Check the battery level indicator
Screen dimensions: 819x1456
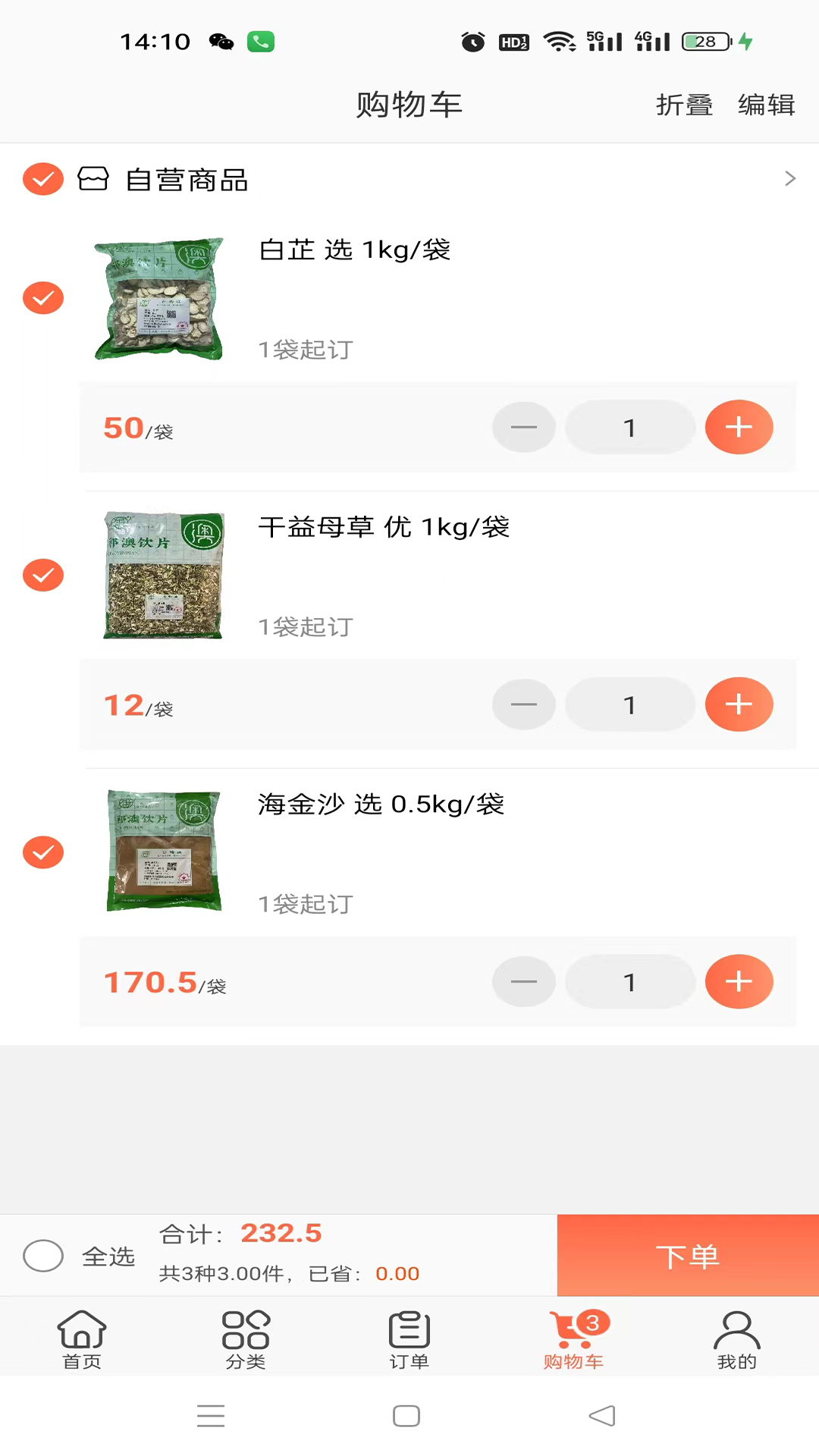click(704, 42)
